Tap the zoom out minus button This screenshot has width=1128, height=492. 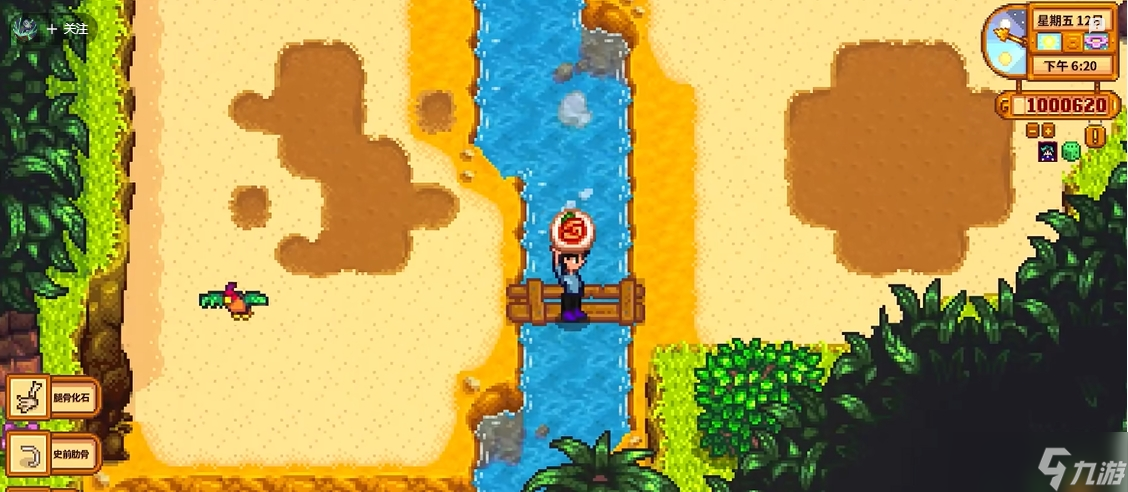tap(1032, 130)
